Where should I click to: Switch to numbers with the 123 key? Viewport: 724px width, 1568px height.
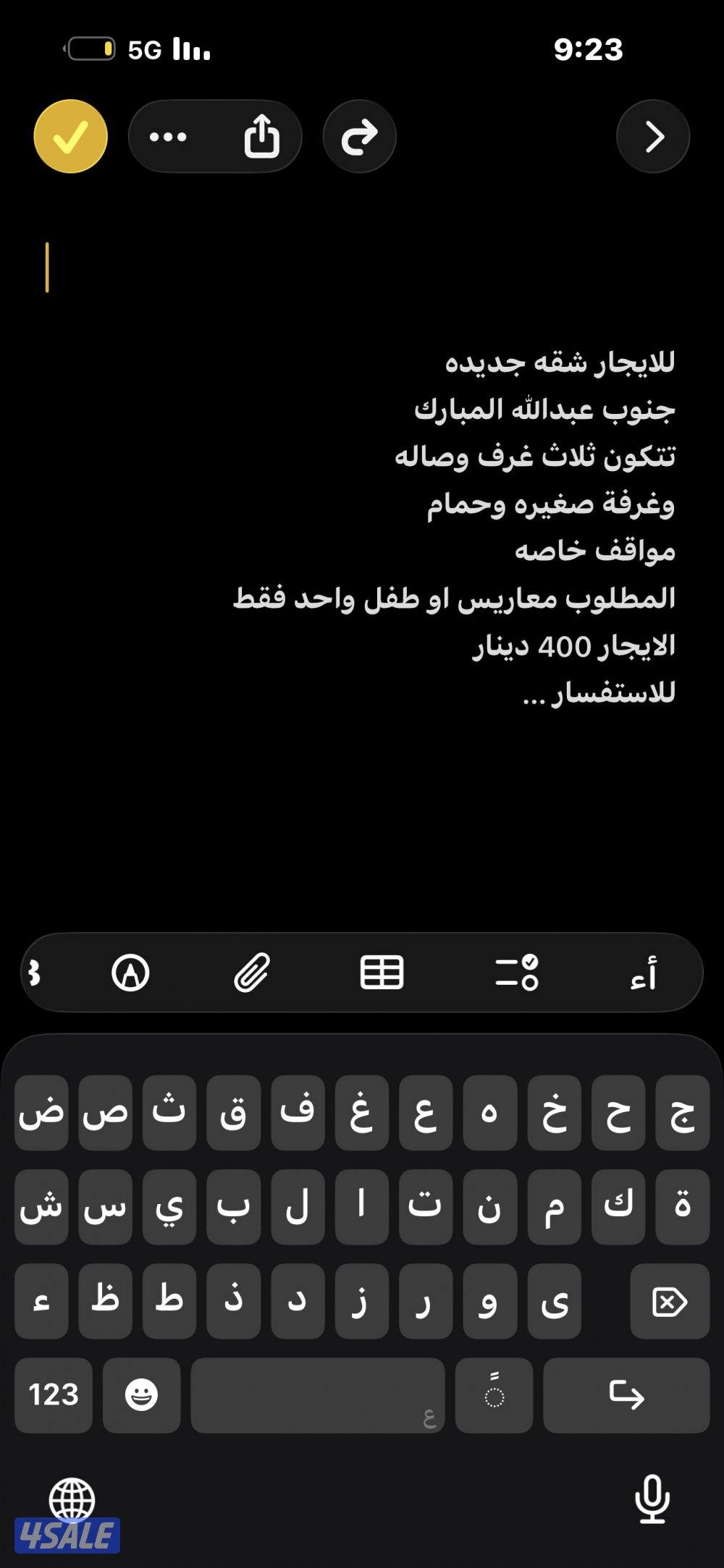(x=54, y=1394)
